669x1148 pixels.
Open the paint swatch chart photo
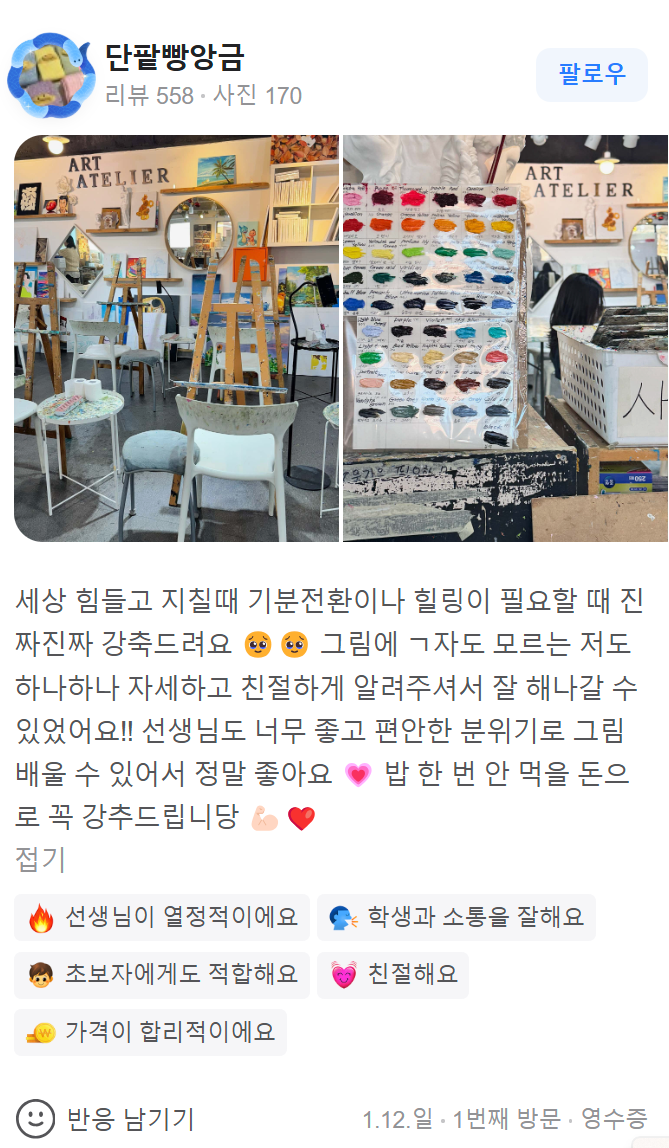pos(506,338)
